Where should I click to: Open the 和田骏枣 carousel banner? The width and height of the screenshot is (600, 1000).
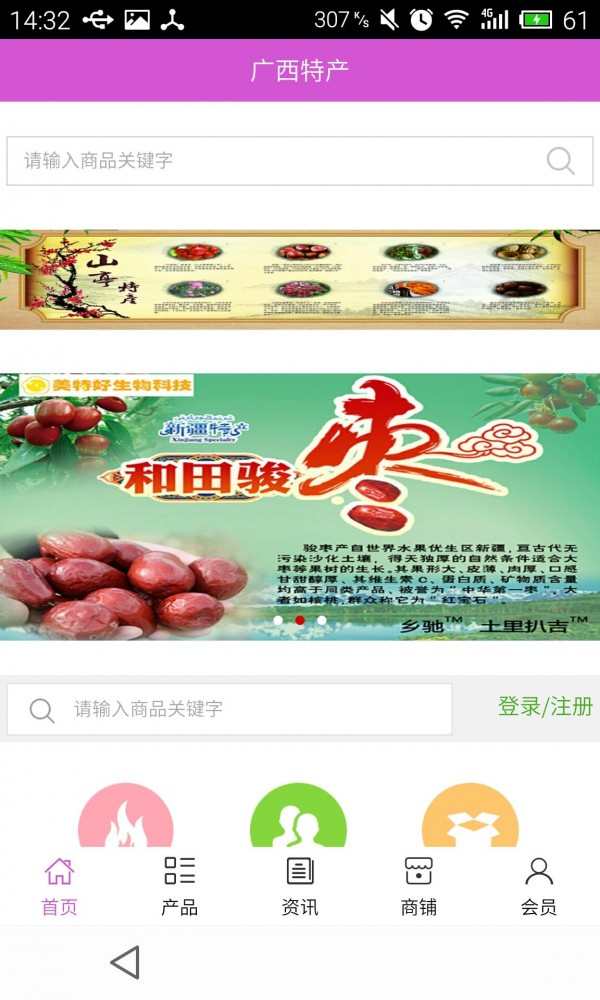point(300,506)
